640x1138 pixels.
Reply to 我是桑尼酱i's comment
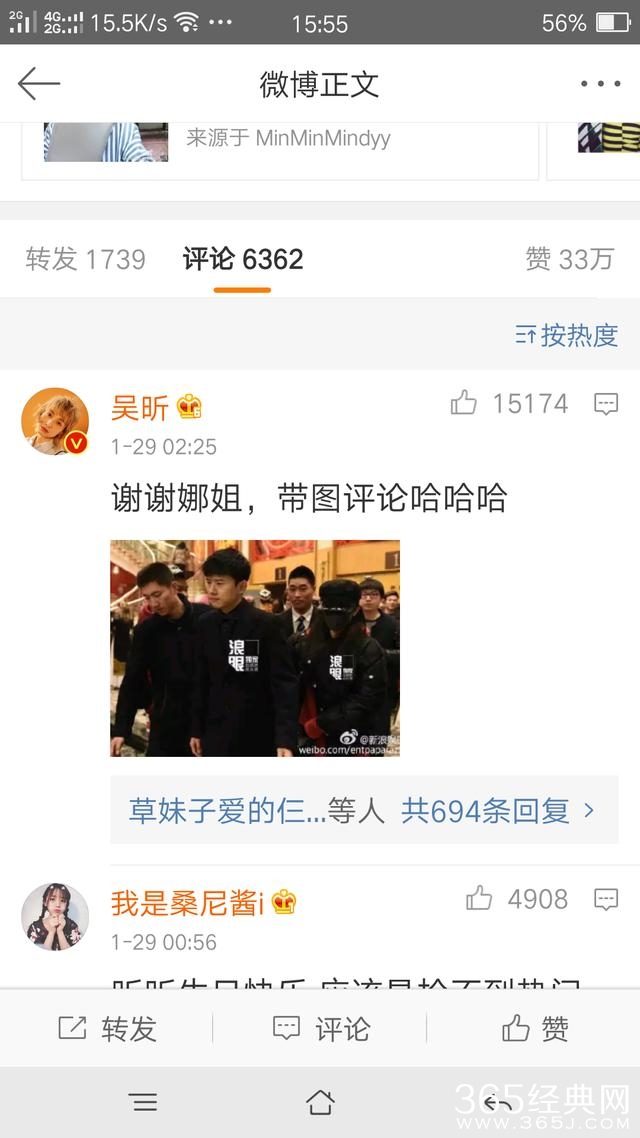pyautogui.click(x=606, y=899)
